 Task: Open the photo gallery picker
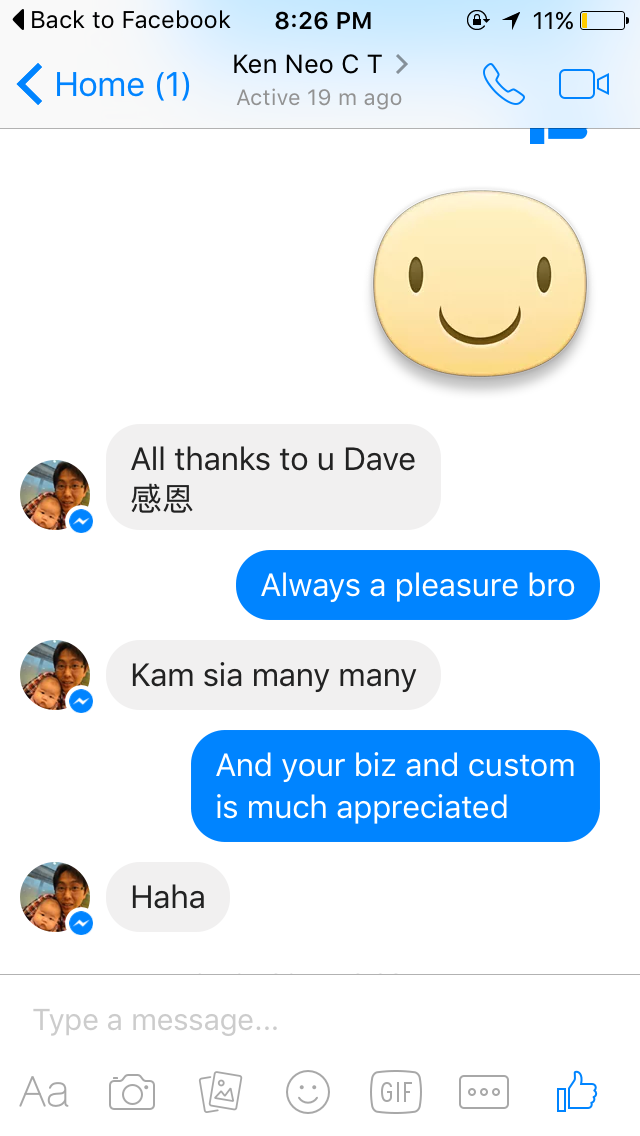pos(220,1092)
